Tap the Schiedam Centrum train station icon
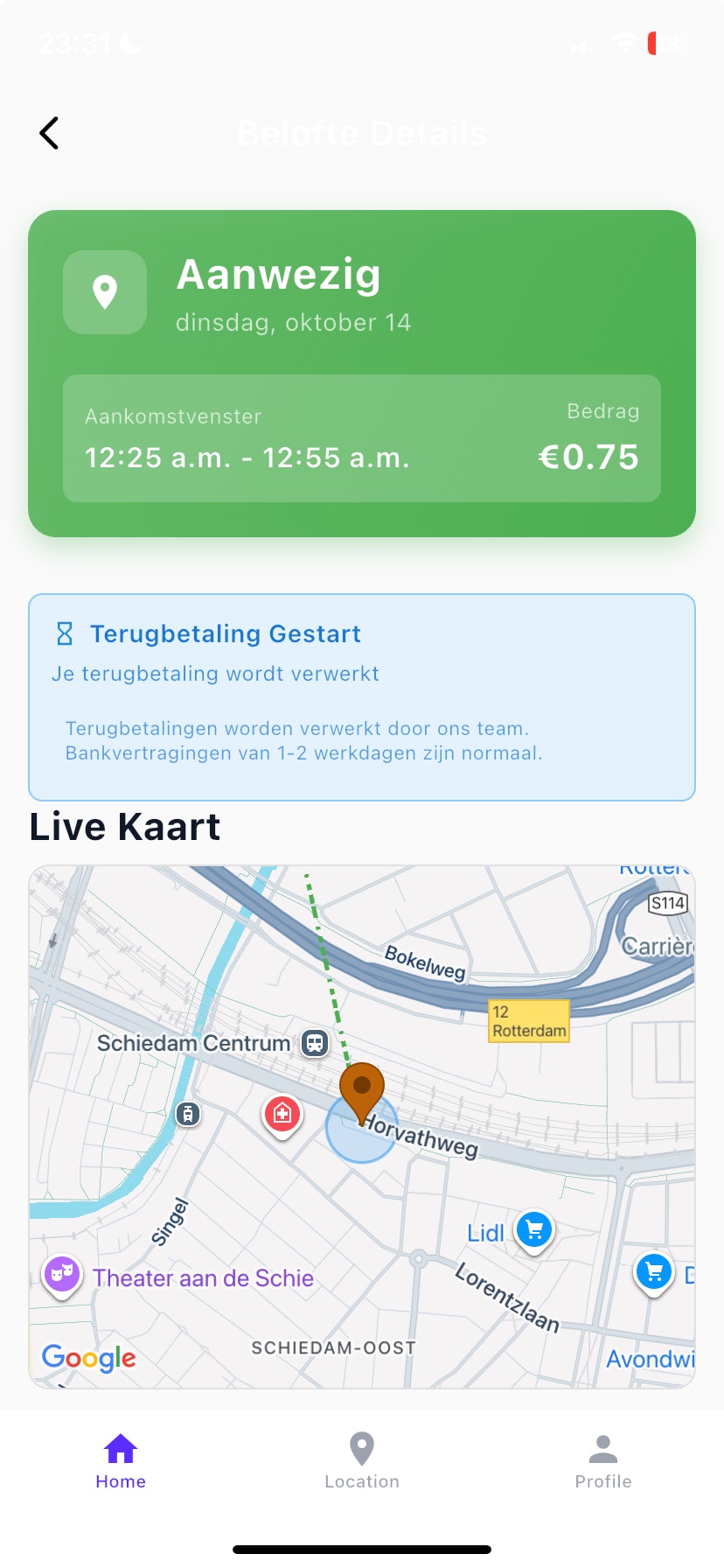The width and height of the screenshot is (724, 1568). pos(313,1043)
